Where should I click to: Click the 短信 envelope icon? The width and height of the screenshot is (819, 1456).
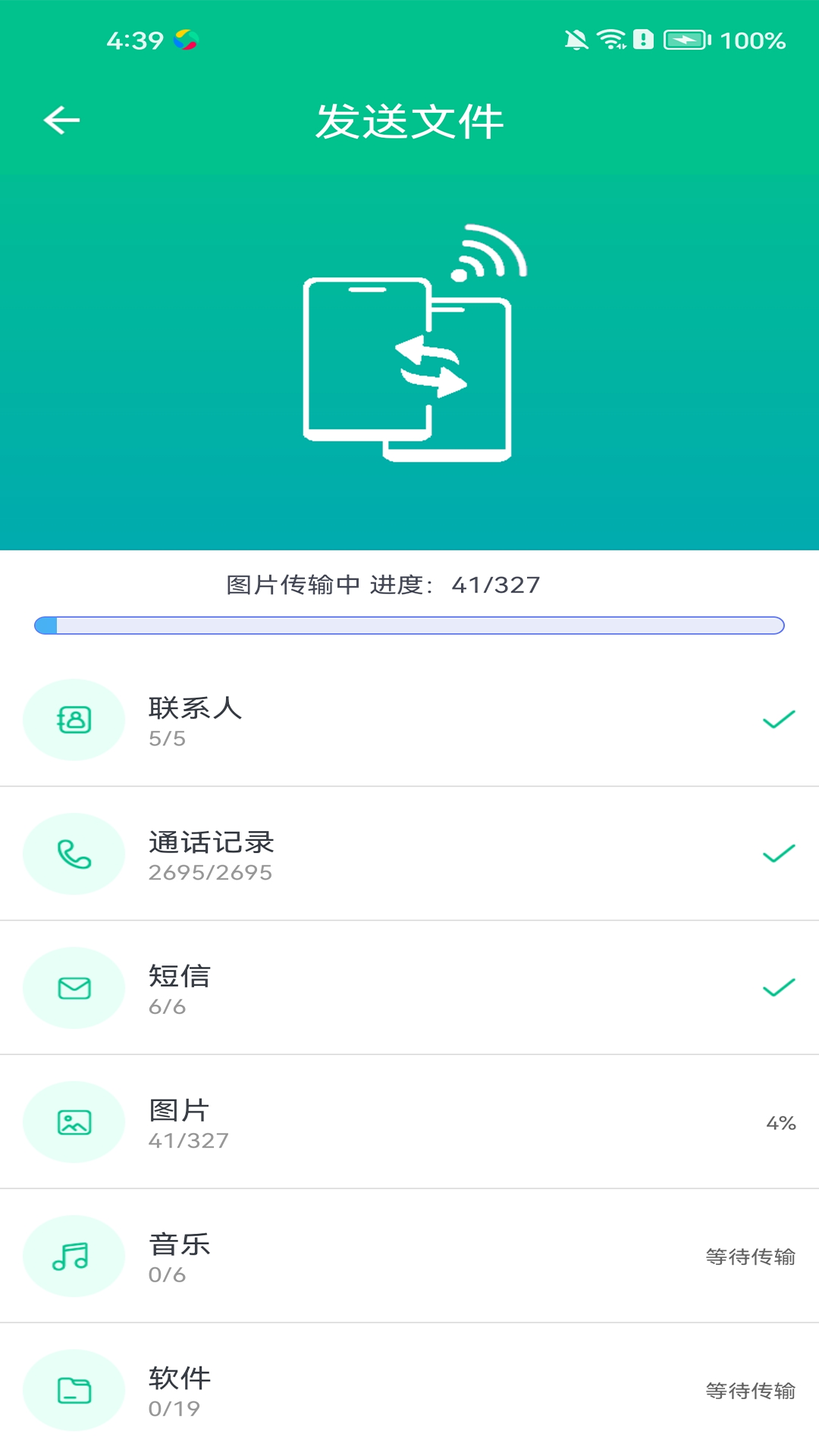tap(74, 987)
